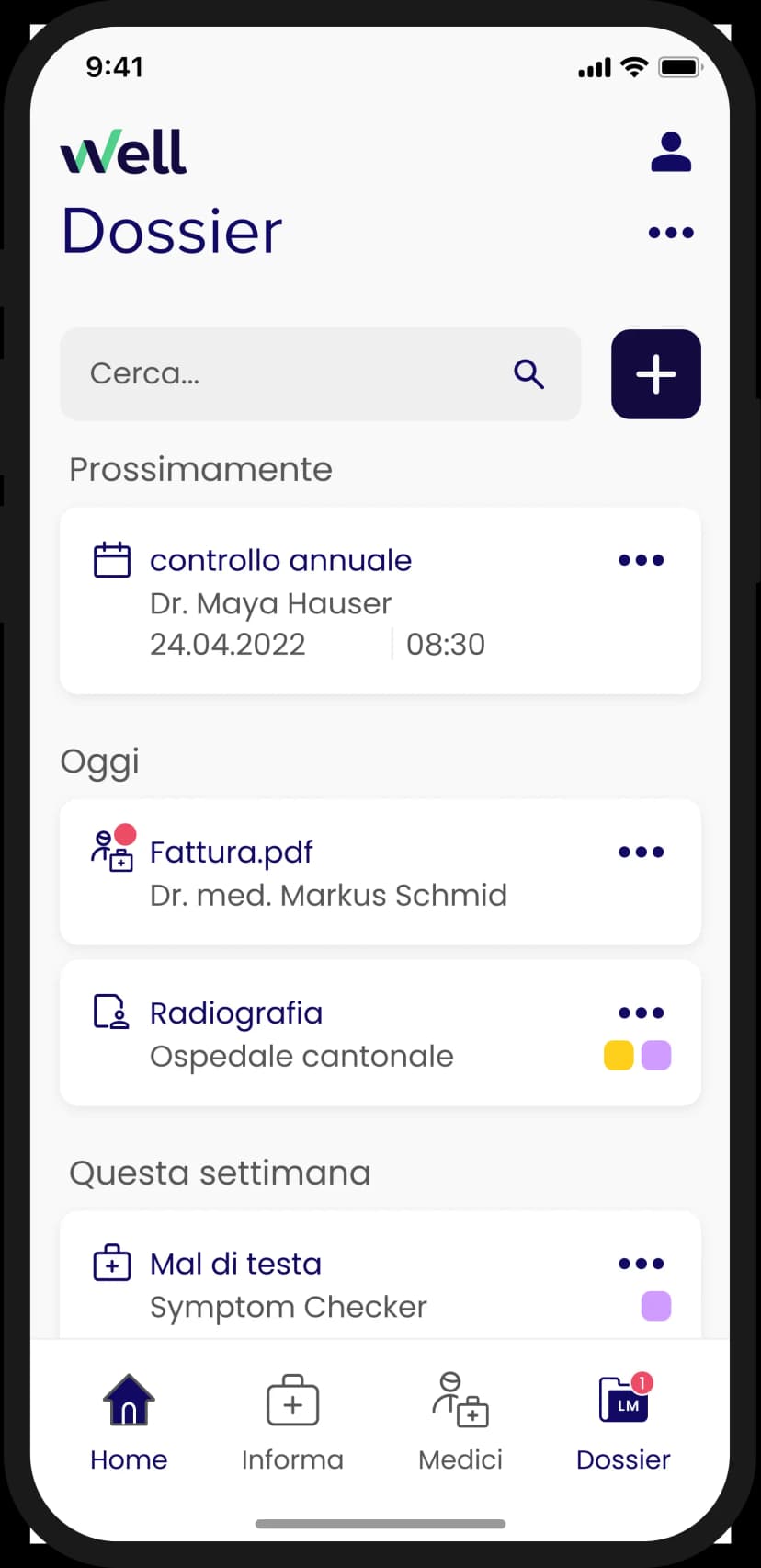Open options for controllo annuale
Screen dimensions: 761x1568
coord(641,560)
